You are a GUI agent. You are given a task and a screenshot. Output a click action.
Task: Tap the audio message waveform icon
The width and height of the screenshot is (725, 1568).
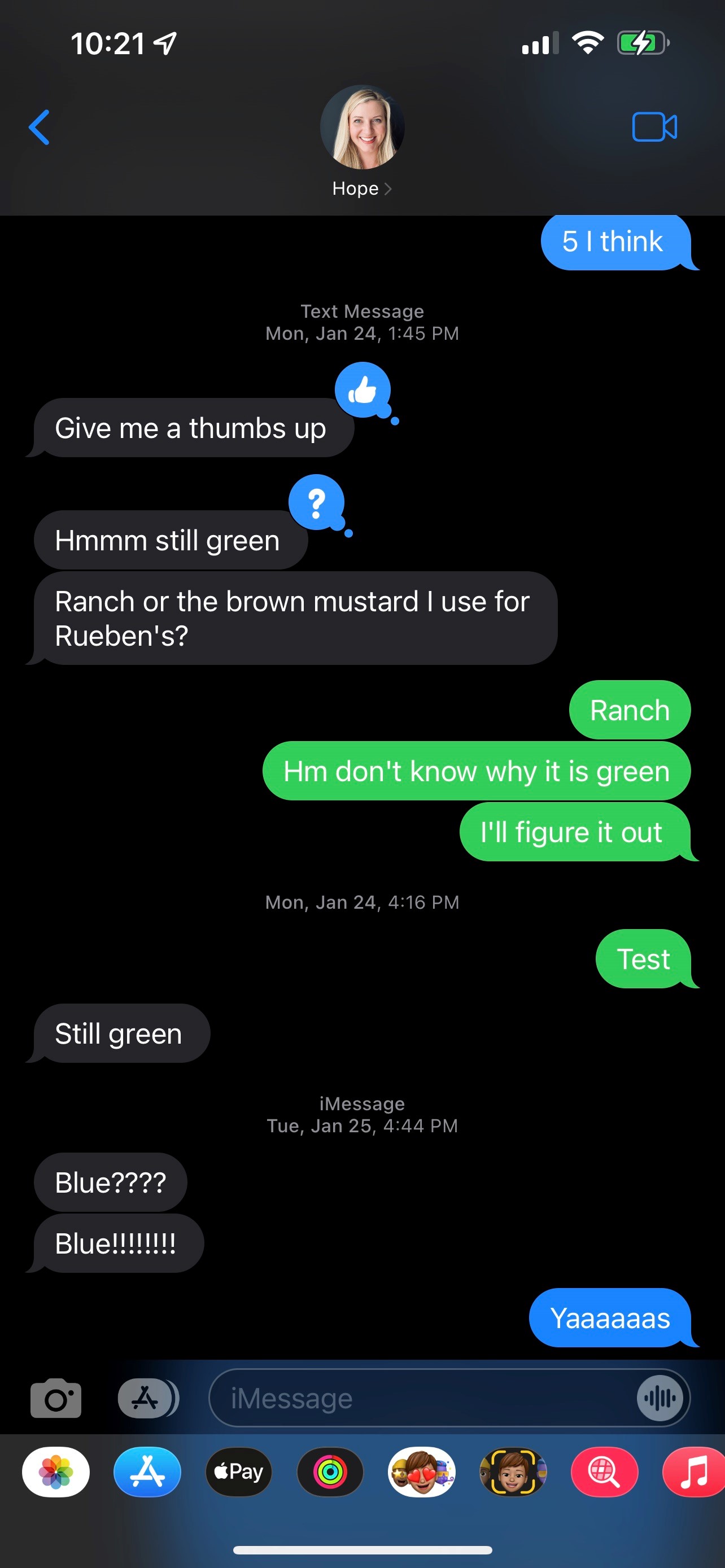point(661,1398)
